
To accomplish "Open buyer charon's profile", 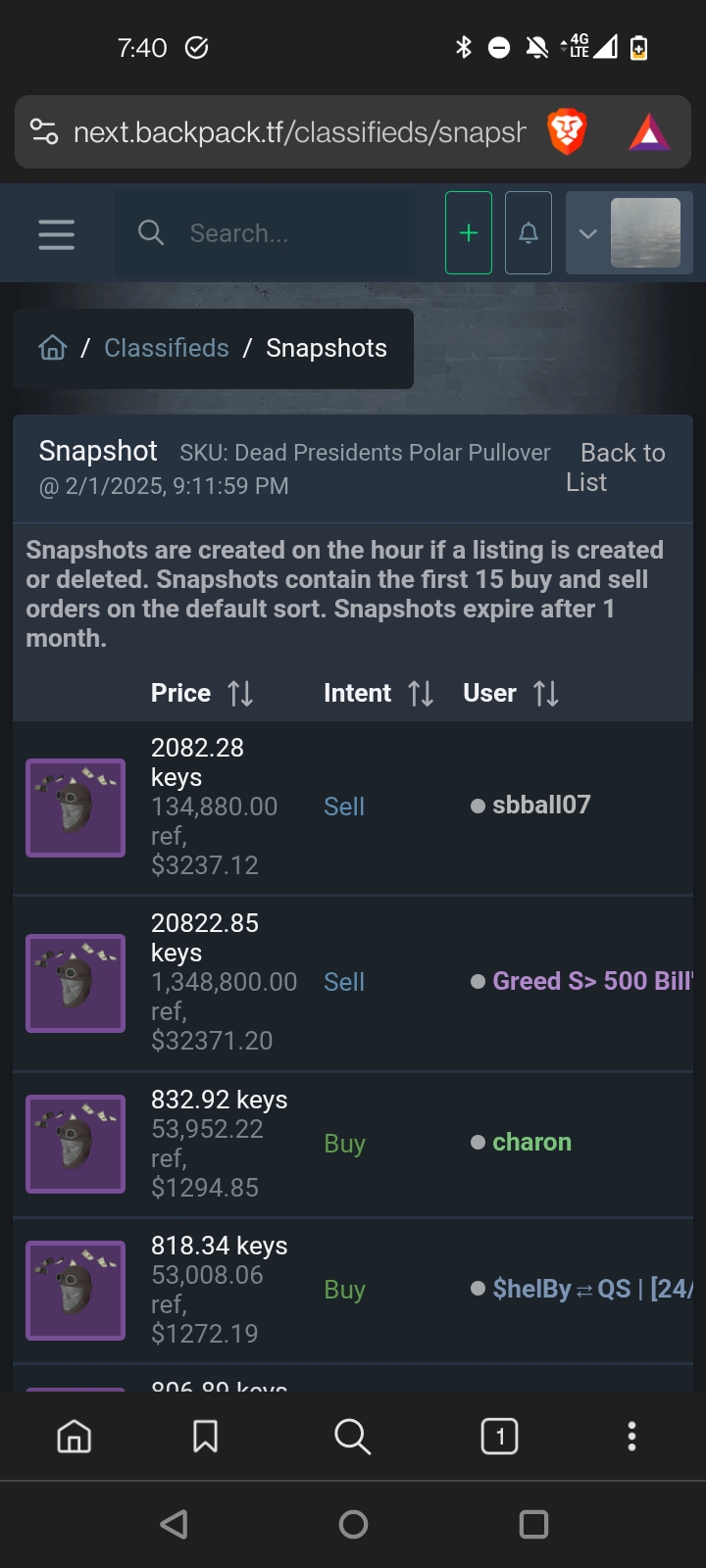I will pos(531,1143).
